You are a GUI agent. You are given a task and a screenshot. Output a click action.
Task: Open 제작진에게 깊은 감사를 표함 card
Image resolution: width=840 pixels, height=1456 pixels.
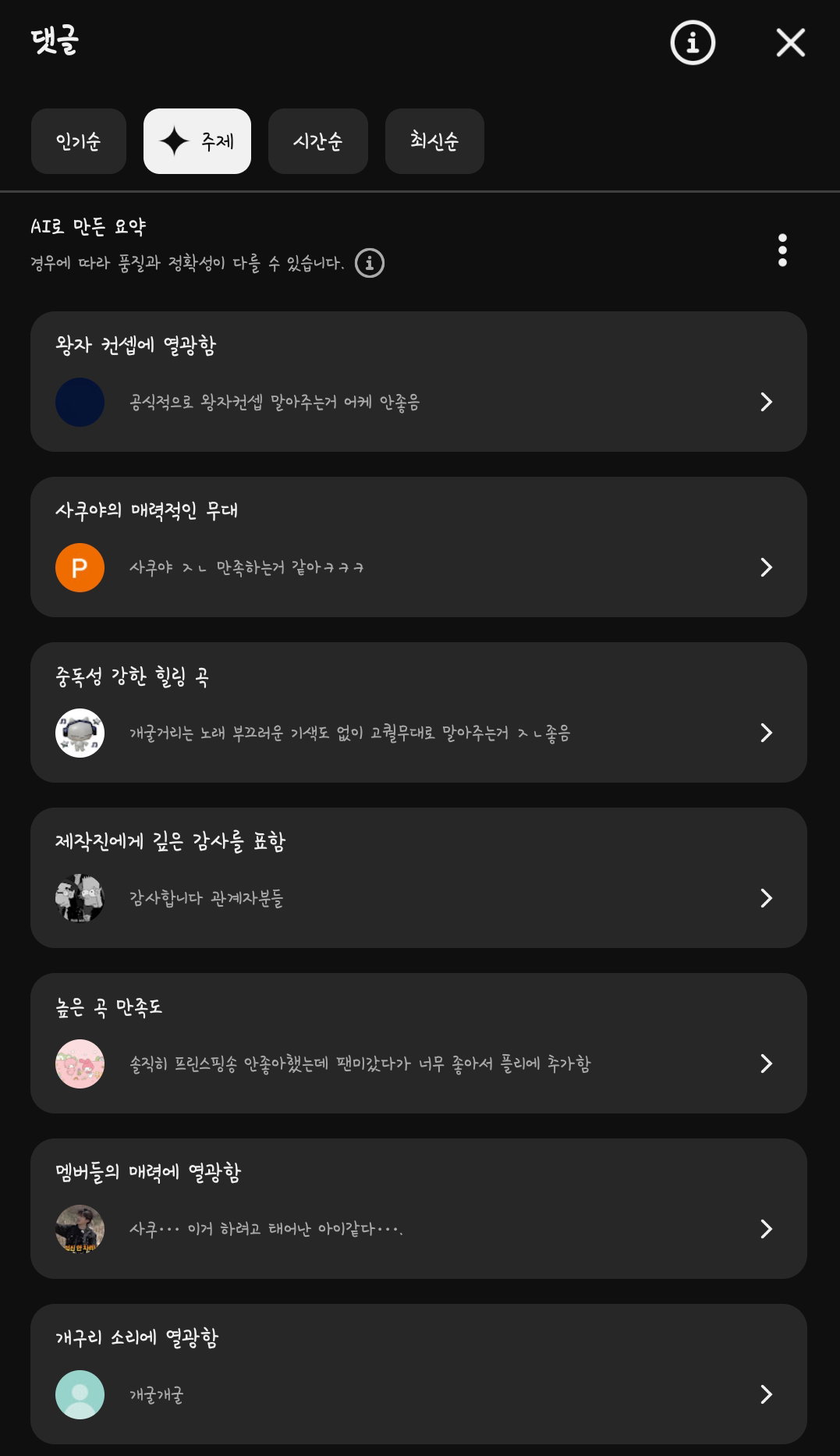point(419,878)
